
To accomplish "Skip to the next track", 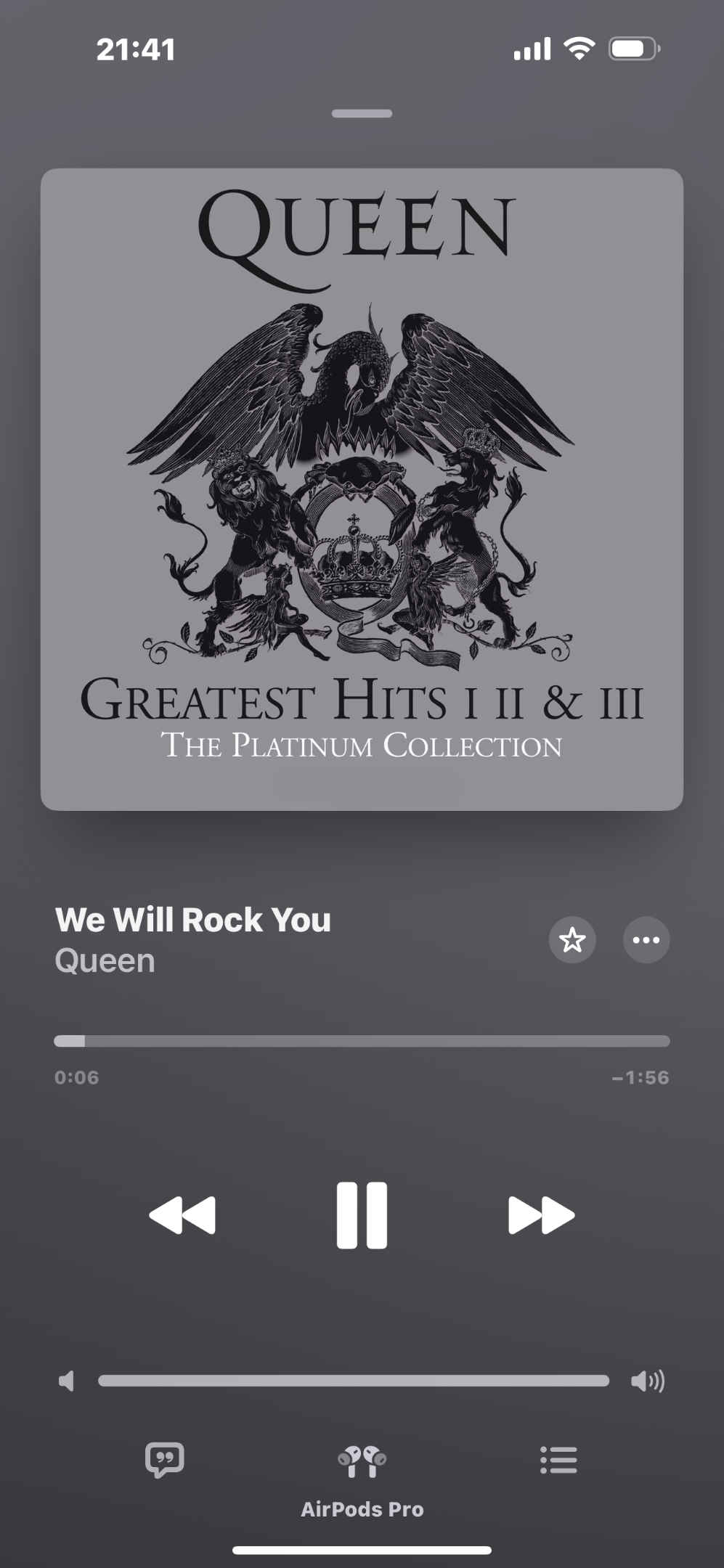I will [x=542, y=1215].
